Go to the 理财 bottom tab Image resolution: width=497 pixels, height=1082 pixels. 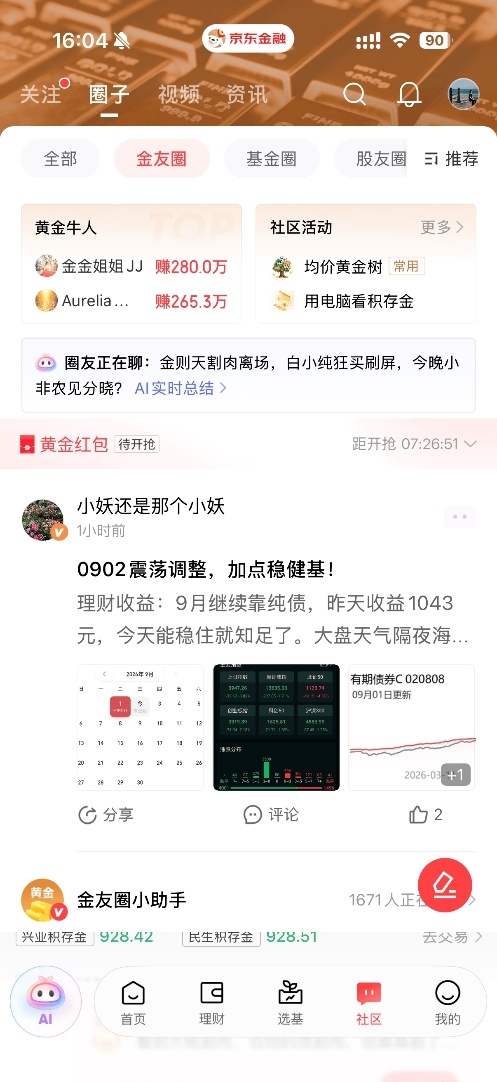click(211, 1003)
